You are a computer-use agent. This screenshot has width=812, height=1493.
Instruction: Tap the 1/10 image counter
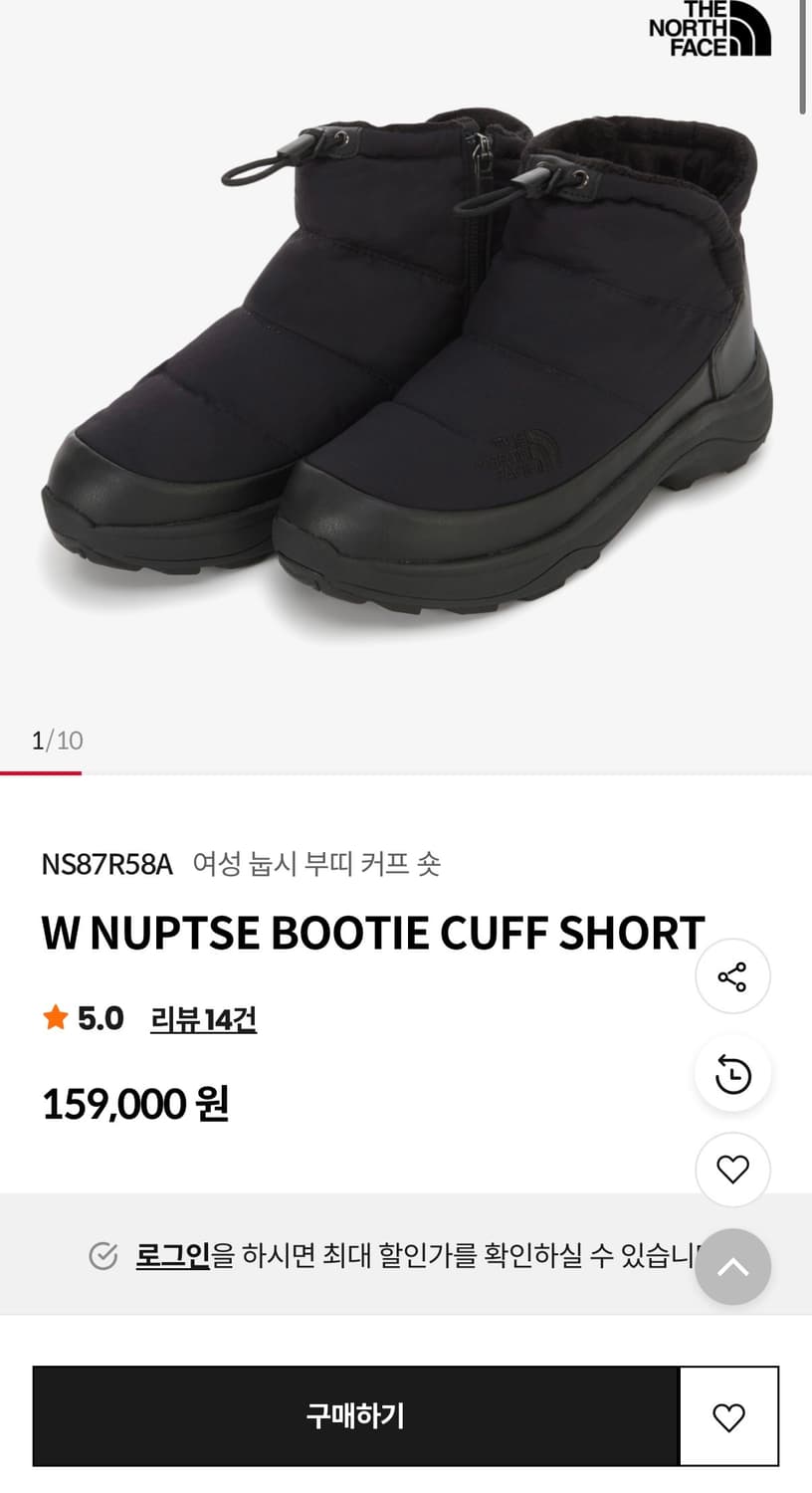pyautogui.click(x=58, y=741)
